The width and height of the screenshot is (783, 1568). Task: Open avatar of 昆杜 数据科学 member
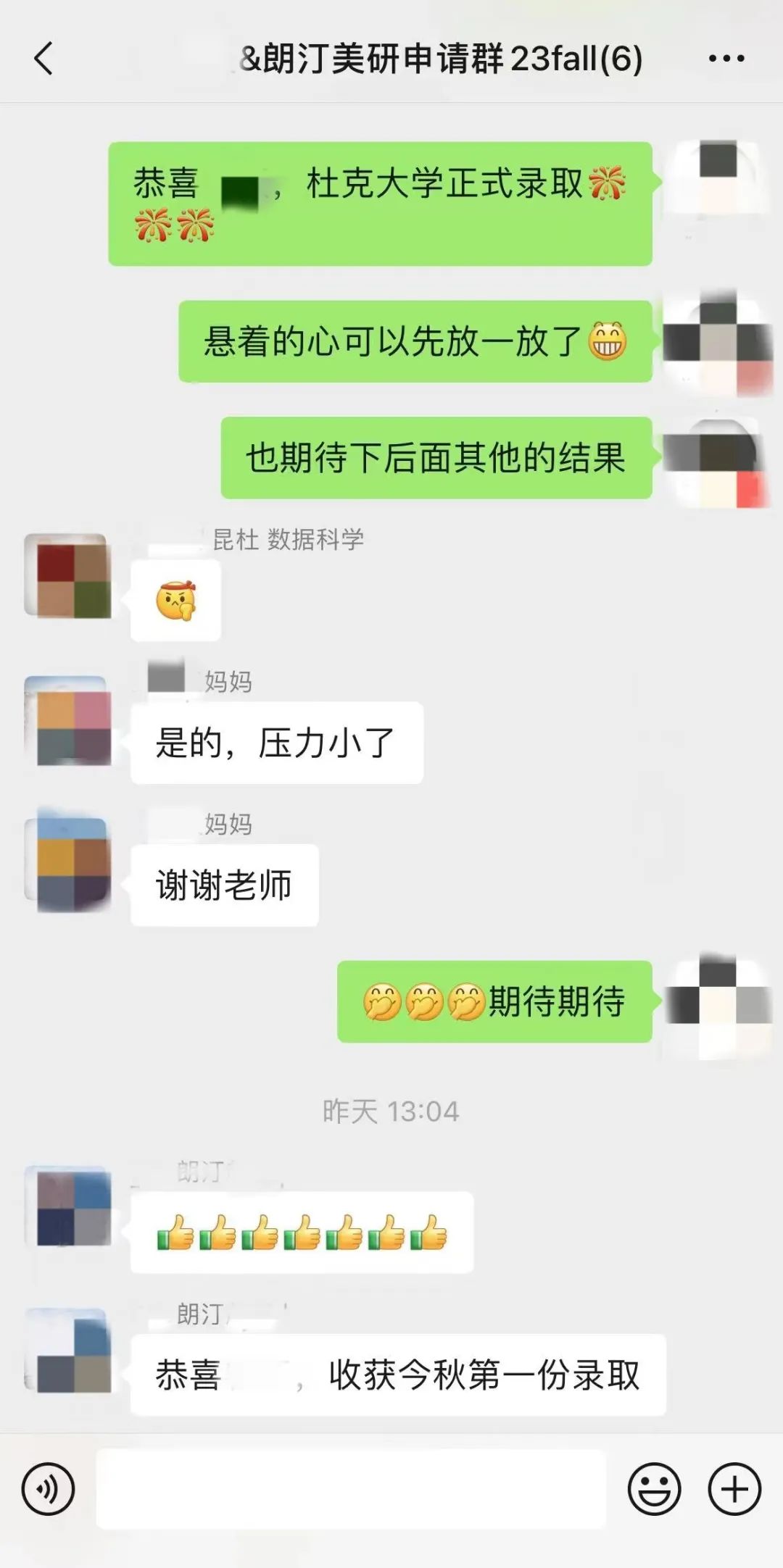69,577
